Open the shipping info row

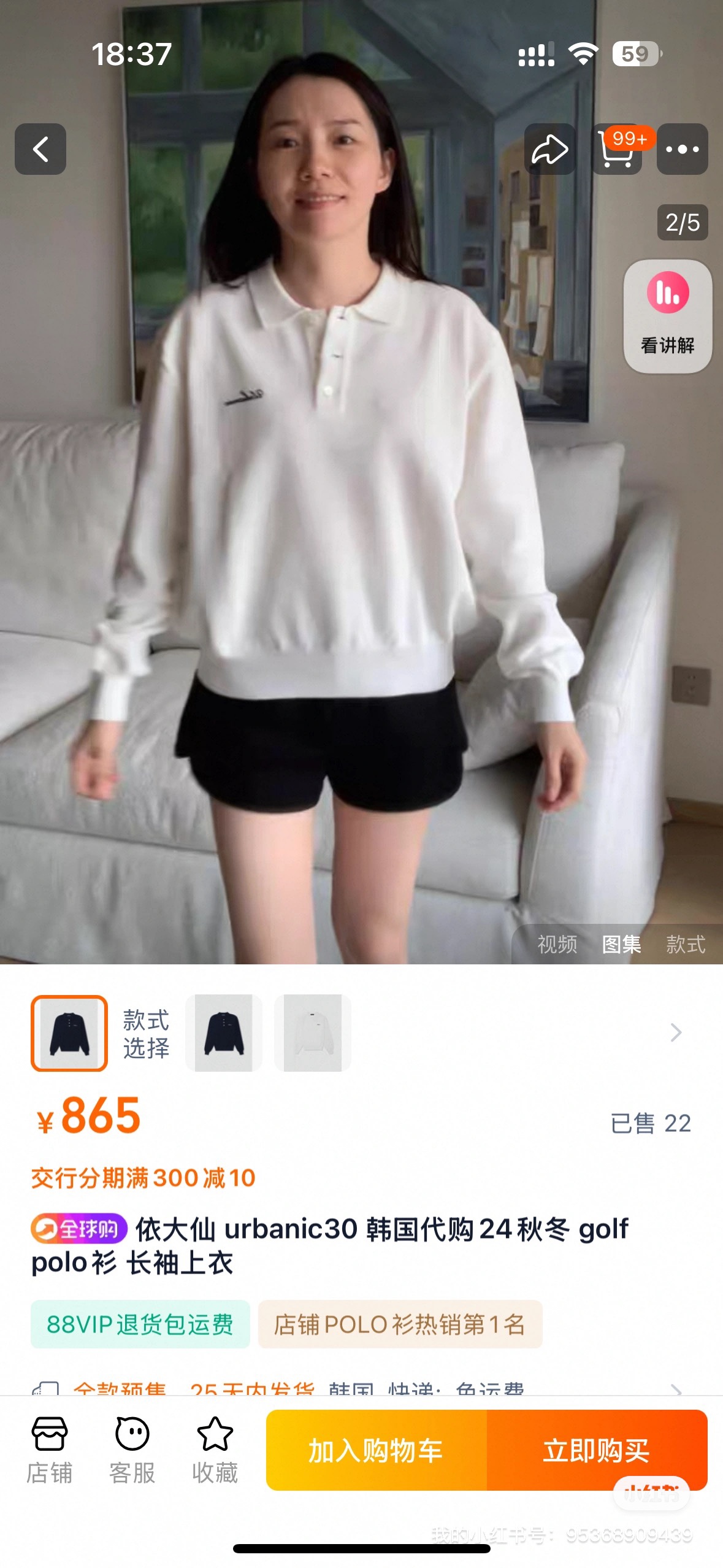361,1388
